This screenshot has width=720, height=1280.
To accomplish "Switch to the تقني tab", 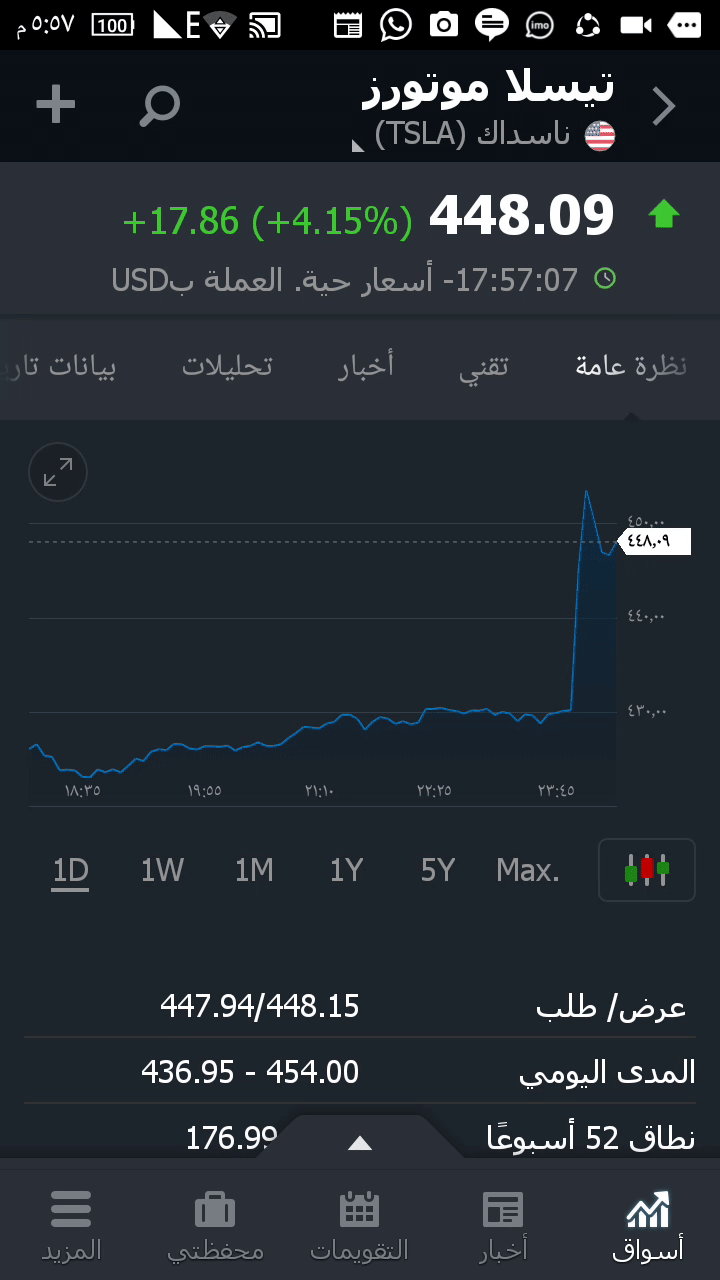I will (x=484, y=366).
